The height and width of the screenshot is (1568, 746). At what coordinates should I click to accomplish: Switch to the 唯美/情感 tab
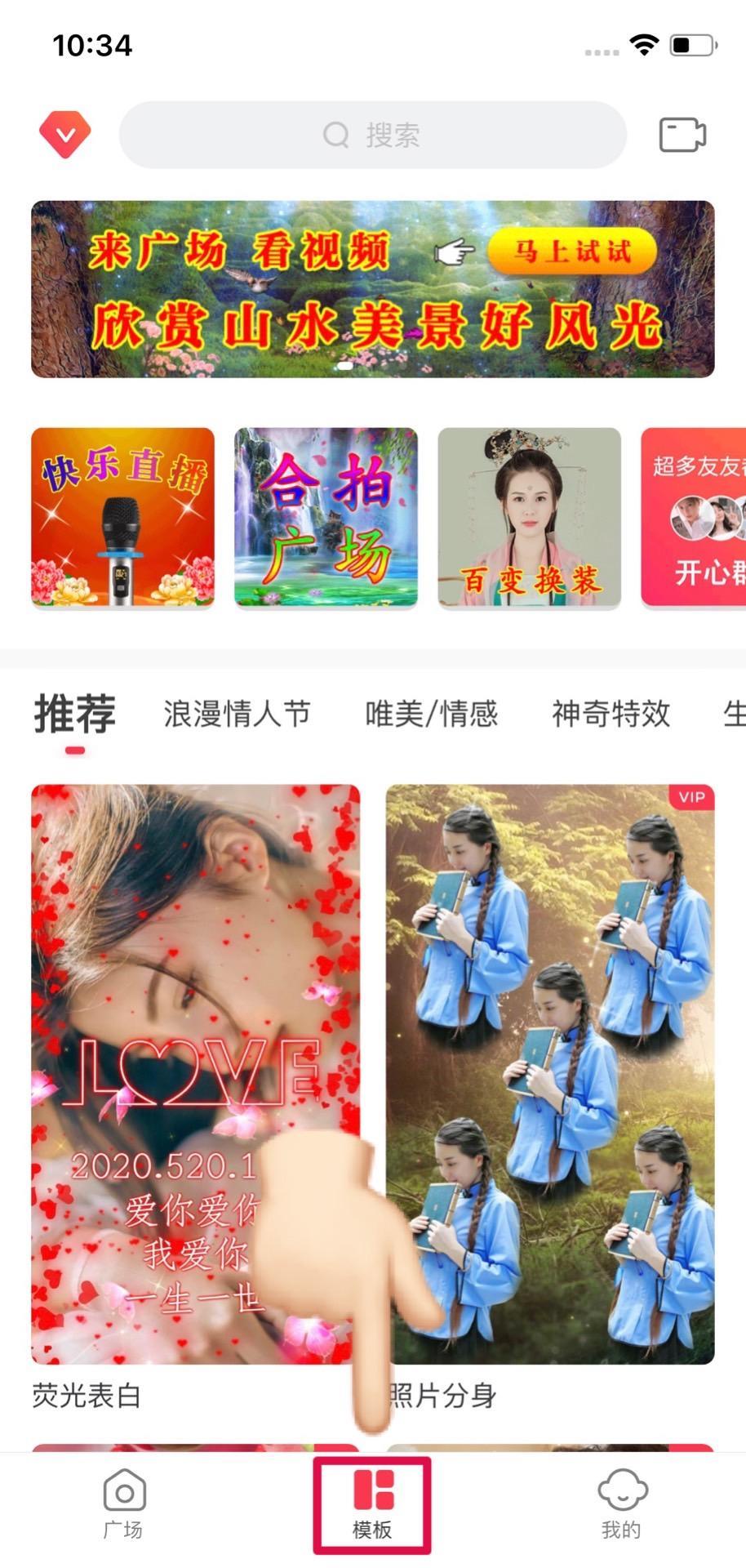[431, 715]
